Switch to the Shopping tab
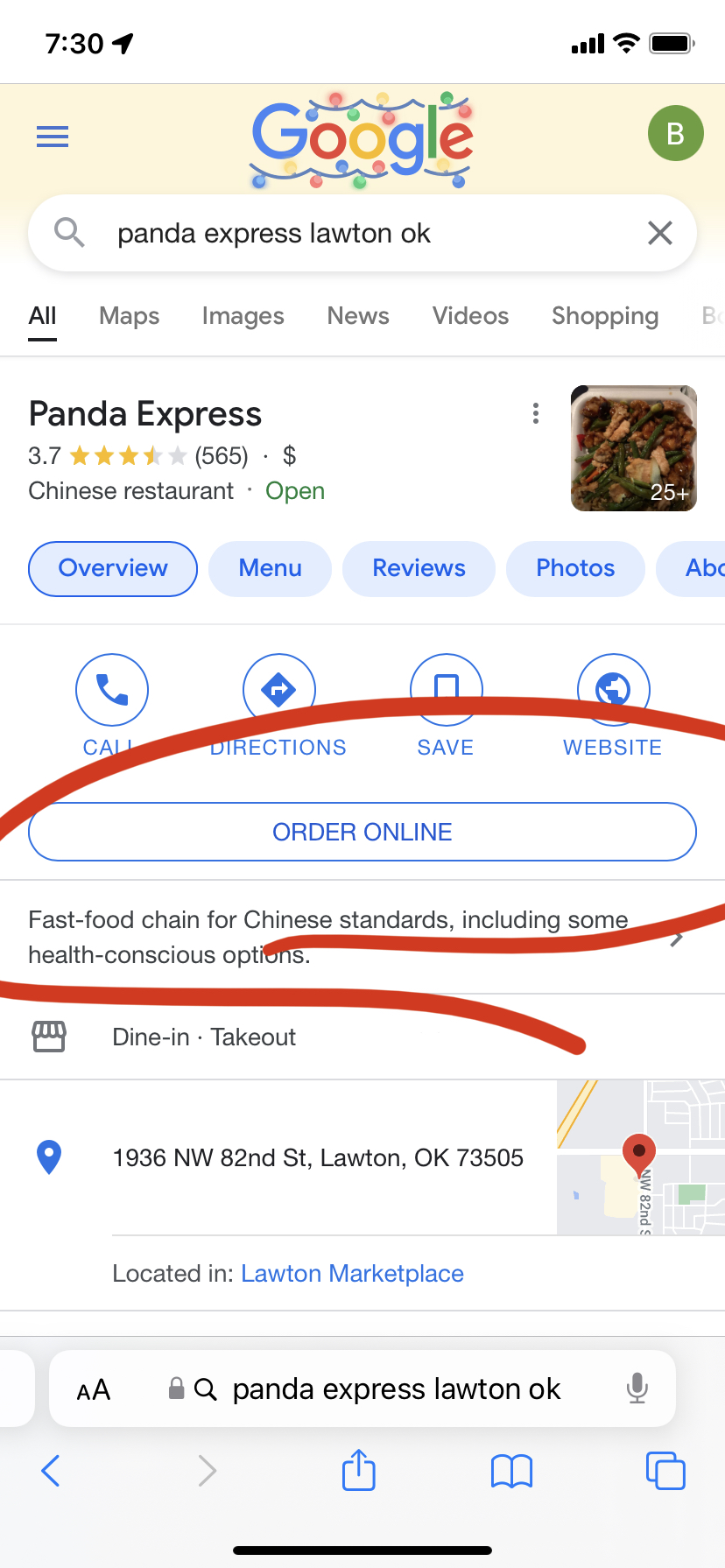 click(604, 316)
